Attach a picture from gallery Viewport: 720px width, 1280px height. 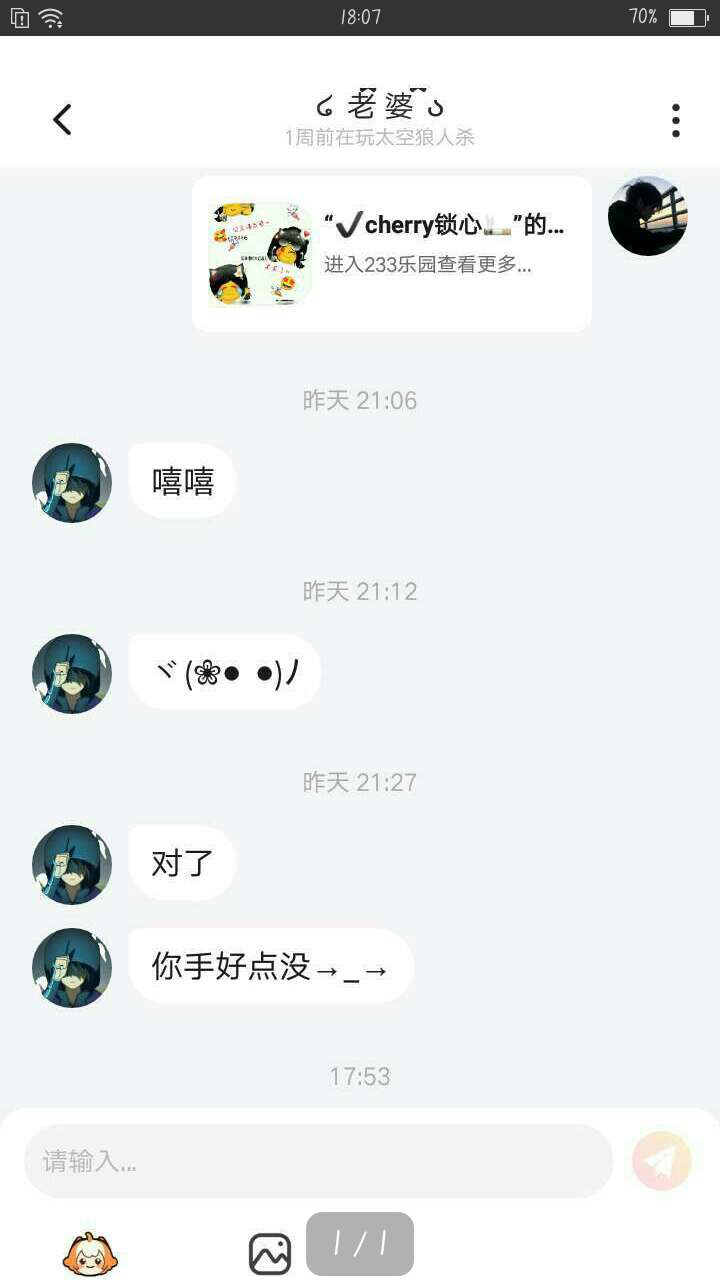pyautogui.click(x=270, y=1253)
